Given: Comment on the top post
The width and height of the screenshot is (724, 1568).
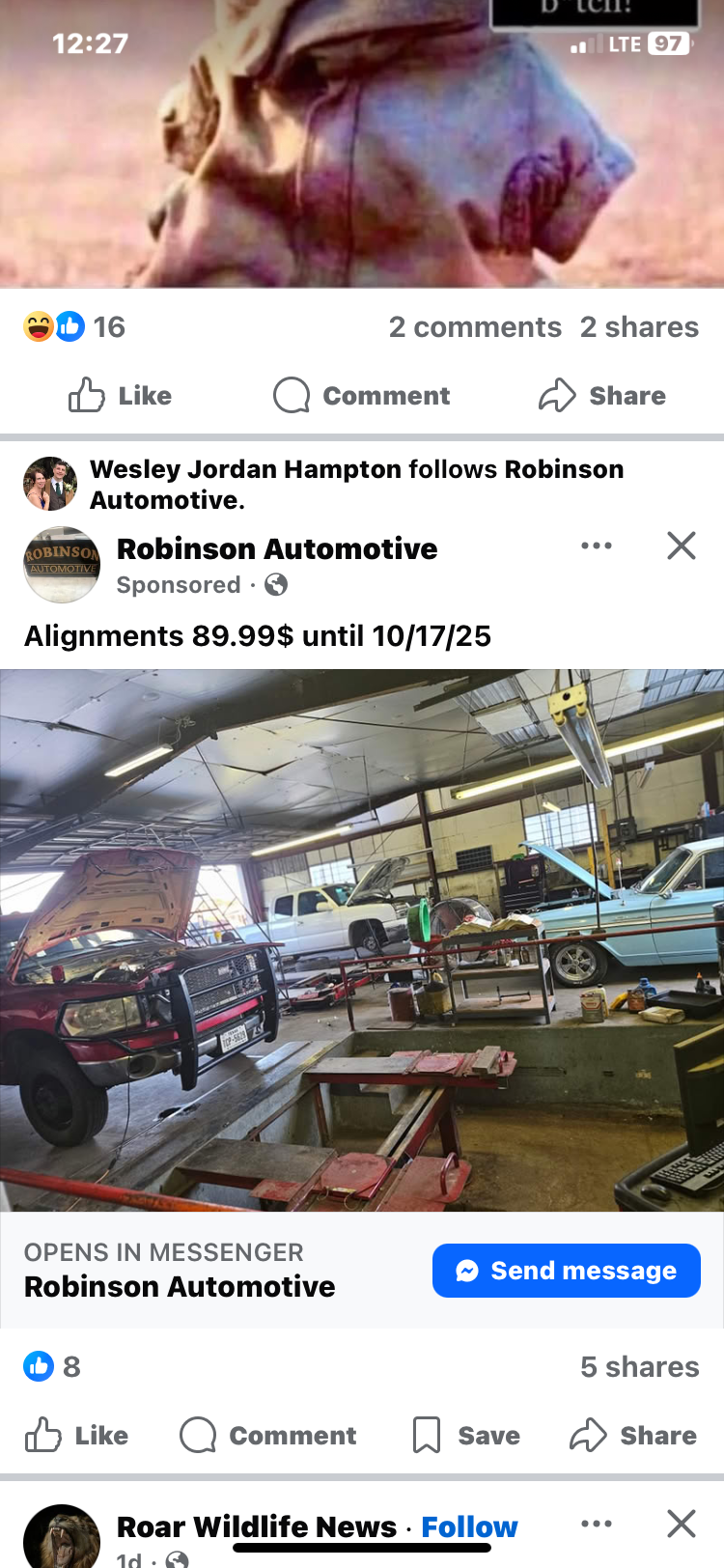Looking at the screenshot, I should 362,396.
